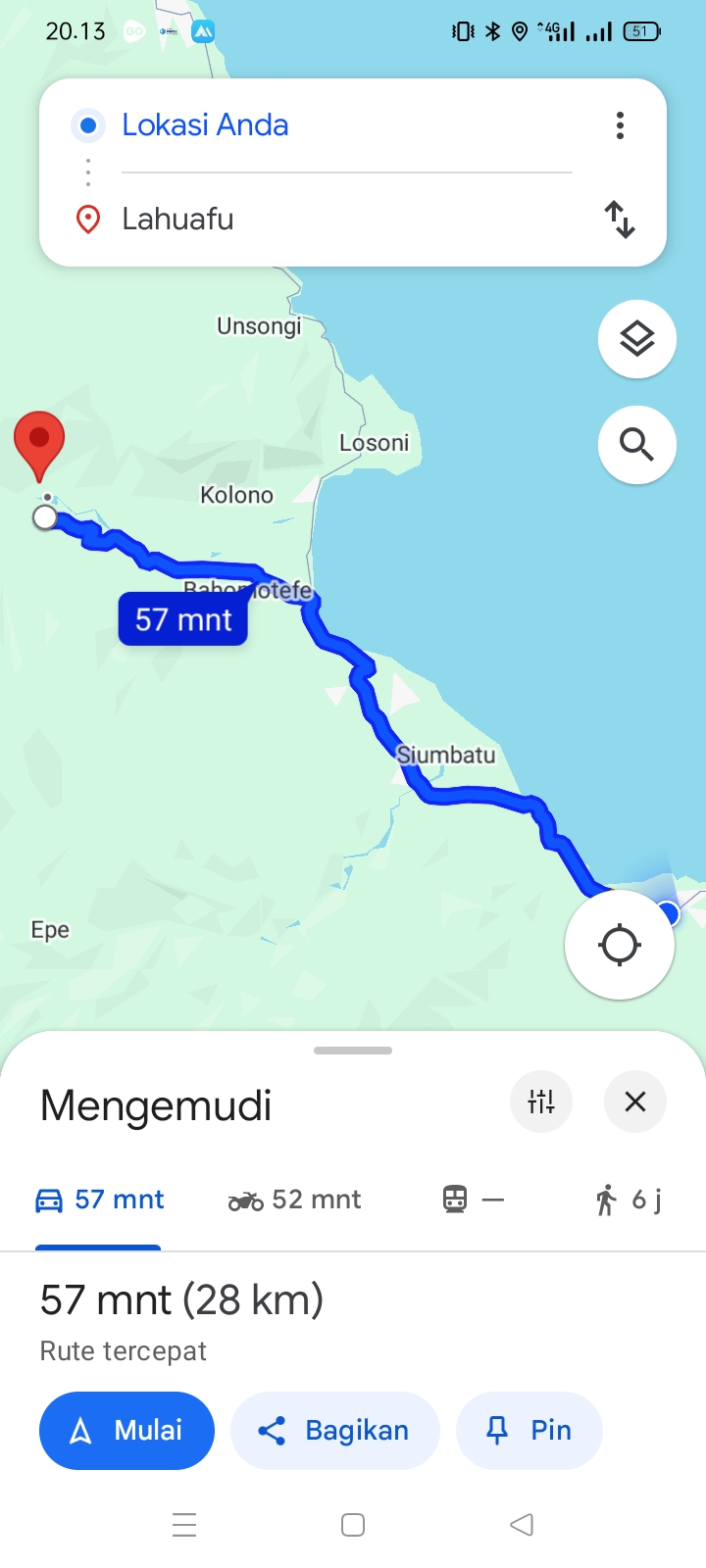Close the Mengemudi directions panel
This screenshot has height=1568, width=706.
[x=635, y=1102]
